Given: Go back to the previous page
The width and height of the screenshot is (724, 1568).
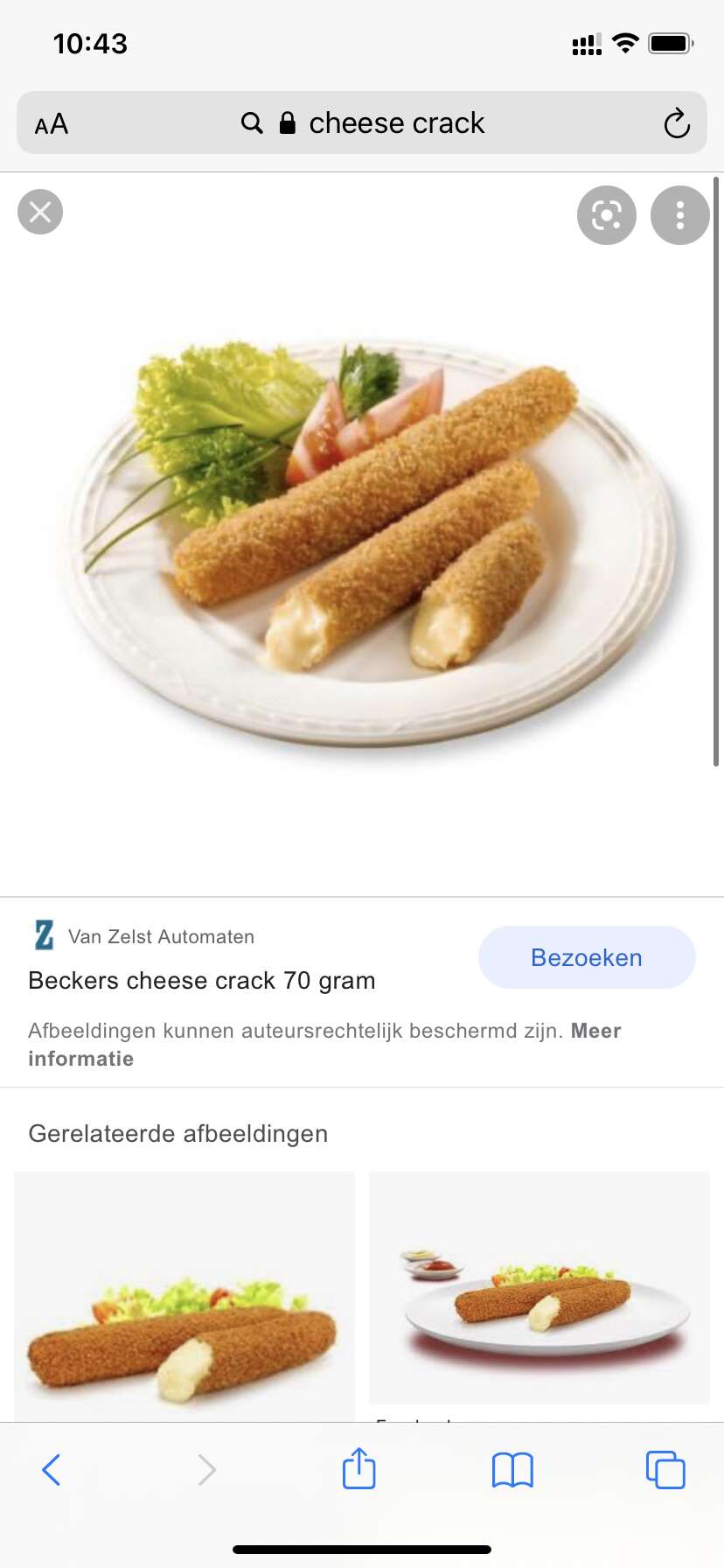Looking at the screenshot, I should coord(52,1470).
